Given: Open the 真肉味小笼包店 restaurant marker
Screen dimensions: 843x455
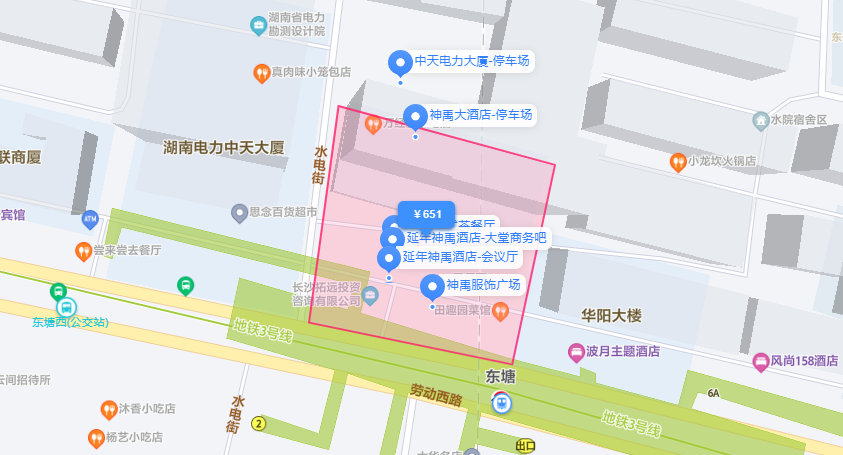Looking at the screenshot, I should [x=261, y=73].
